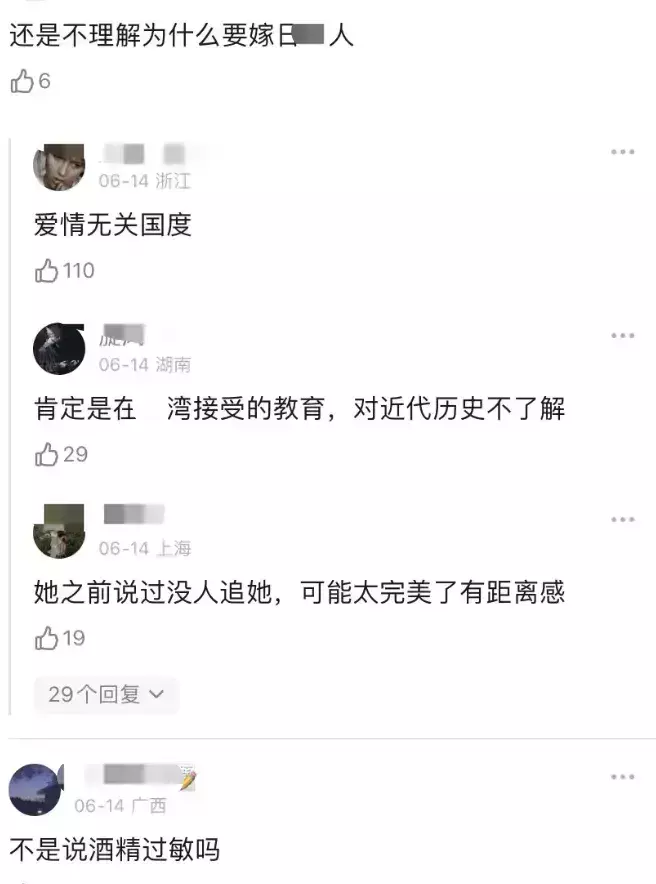Open avatar of the 上海 commenter
The image size is (656, 884).
pos(59,532)
